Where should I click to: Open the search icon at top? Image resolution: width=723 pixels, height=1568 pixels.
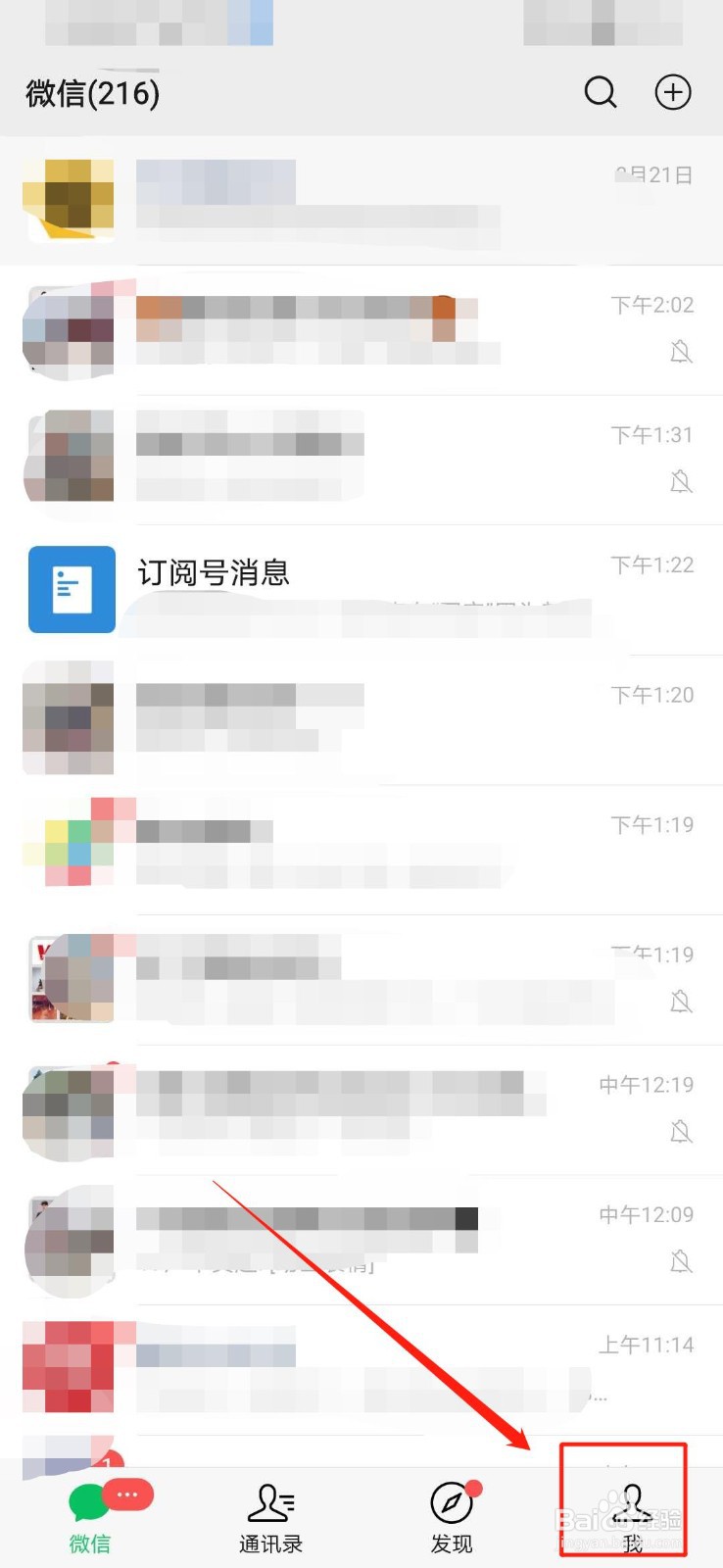click(601, 93)
